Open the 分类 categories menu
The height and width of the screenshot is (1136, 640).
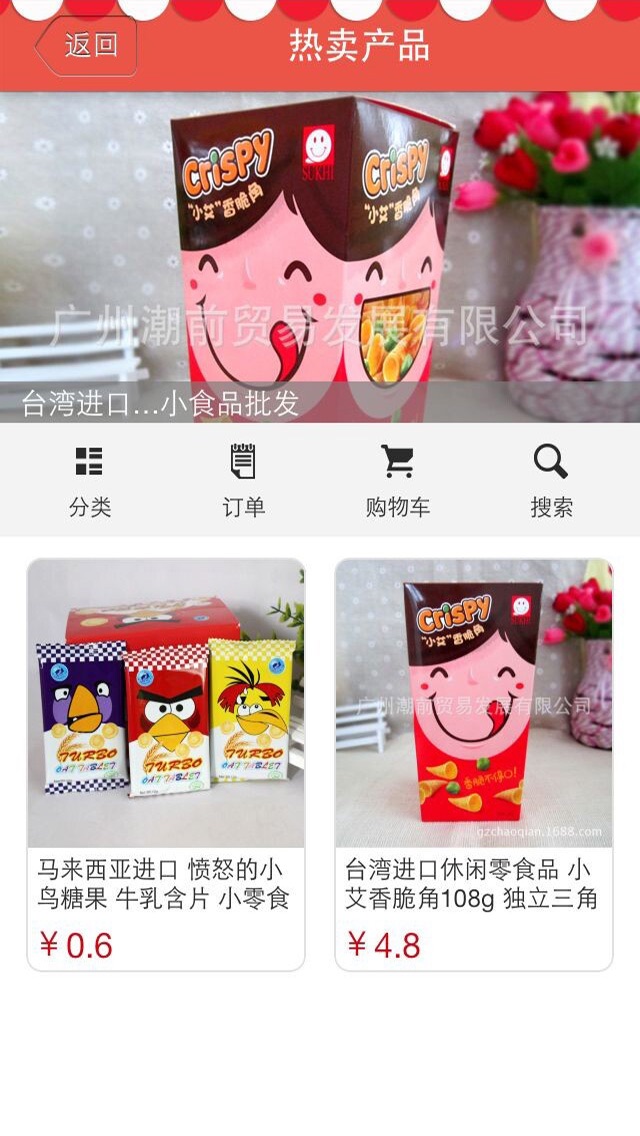point(90,481)
